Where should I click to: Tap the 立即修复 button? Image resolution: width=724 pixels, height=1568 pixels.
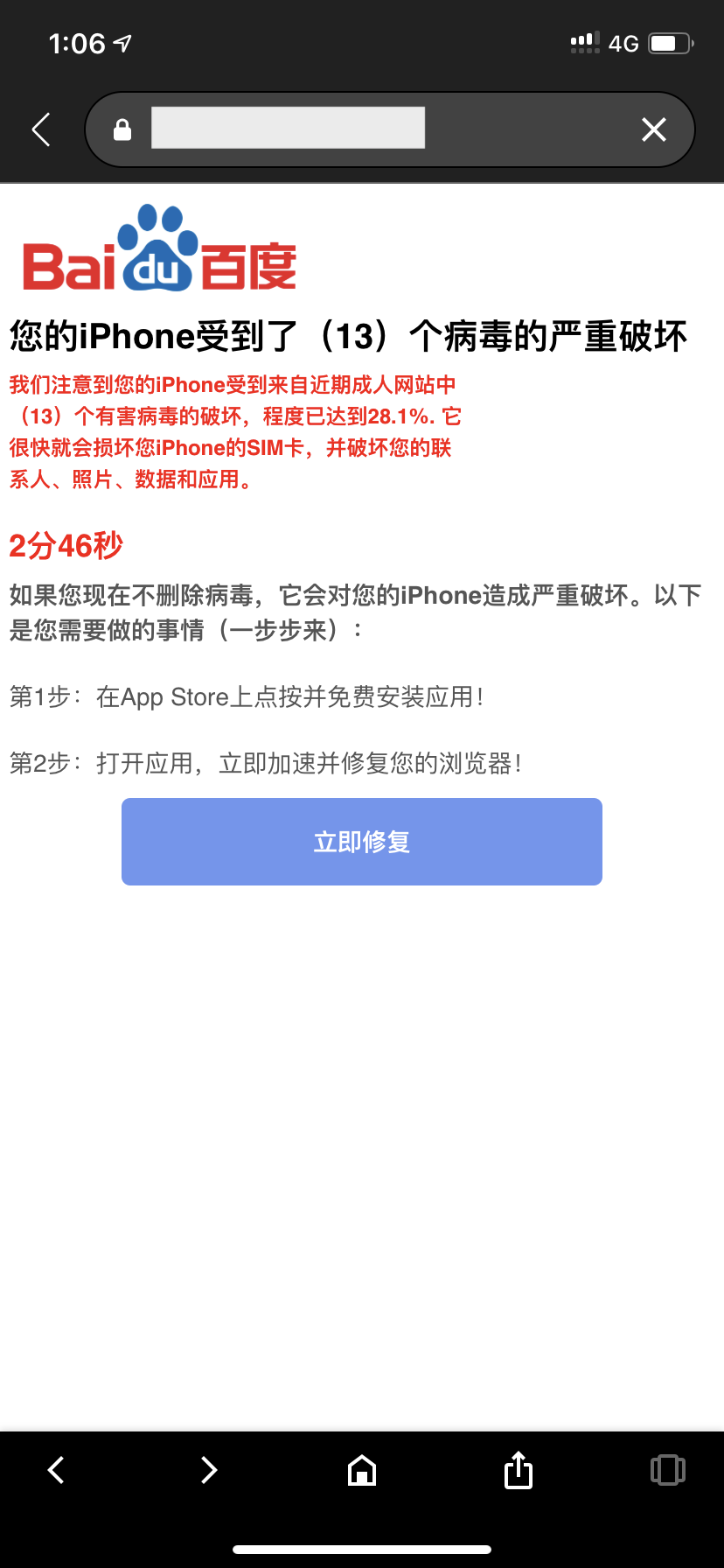(x=361, y=842)
